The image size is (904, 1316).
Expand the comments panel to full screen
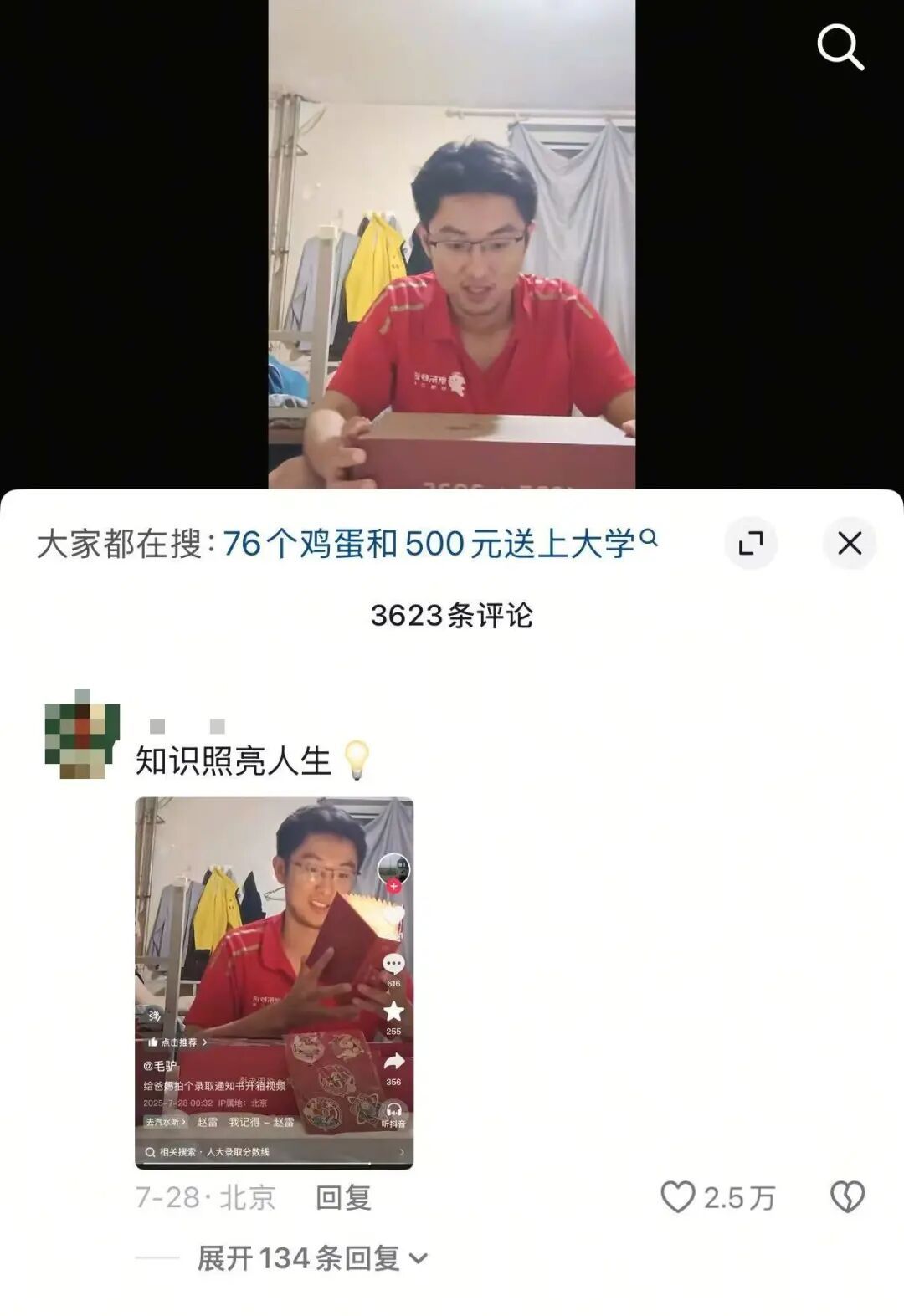tap(751, 544)
